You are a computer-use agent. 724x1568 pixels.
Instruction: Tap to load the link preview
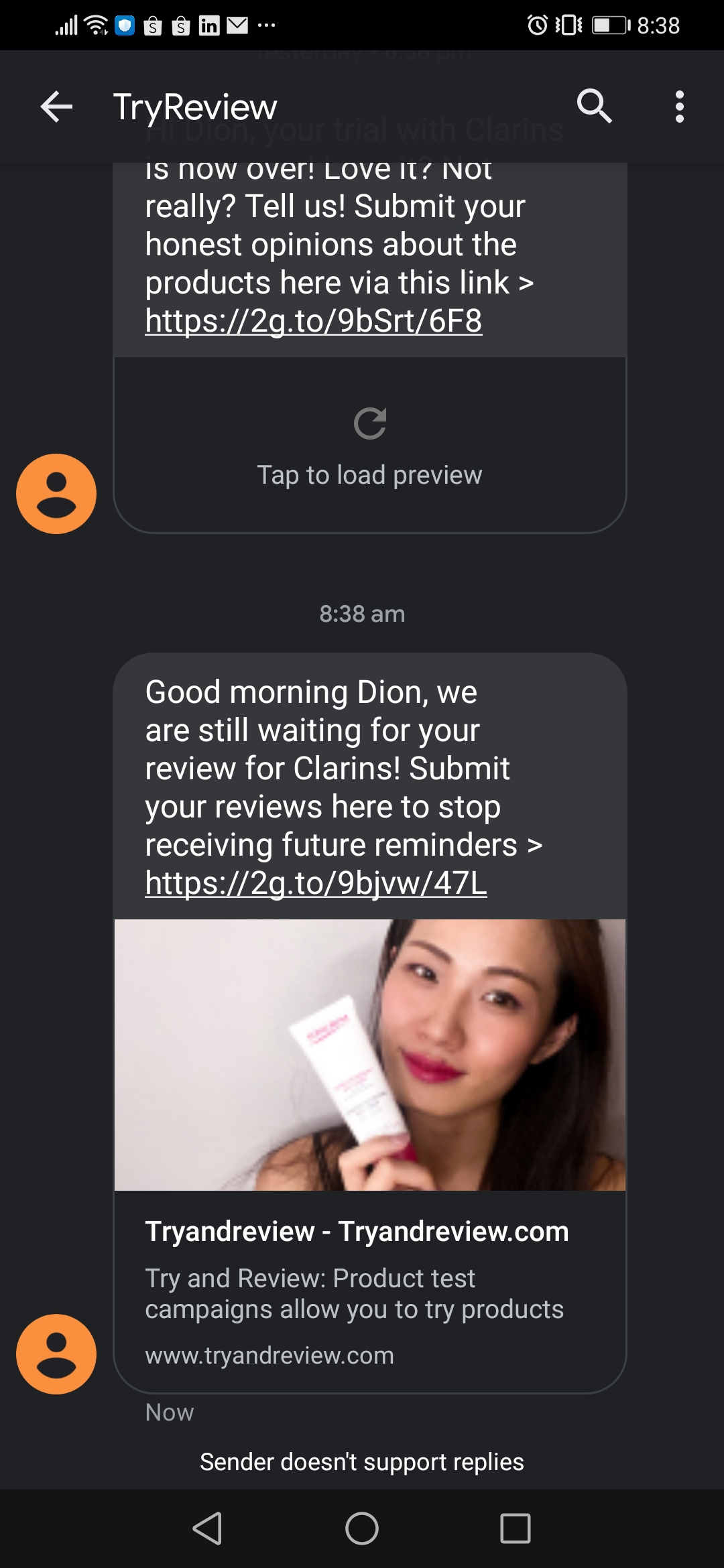click(370, 446)
